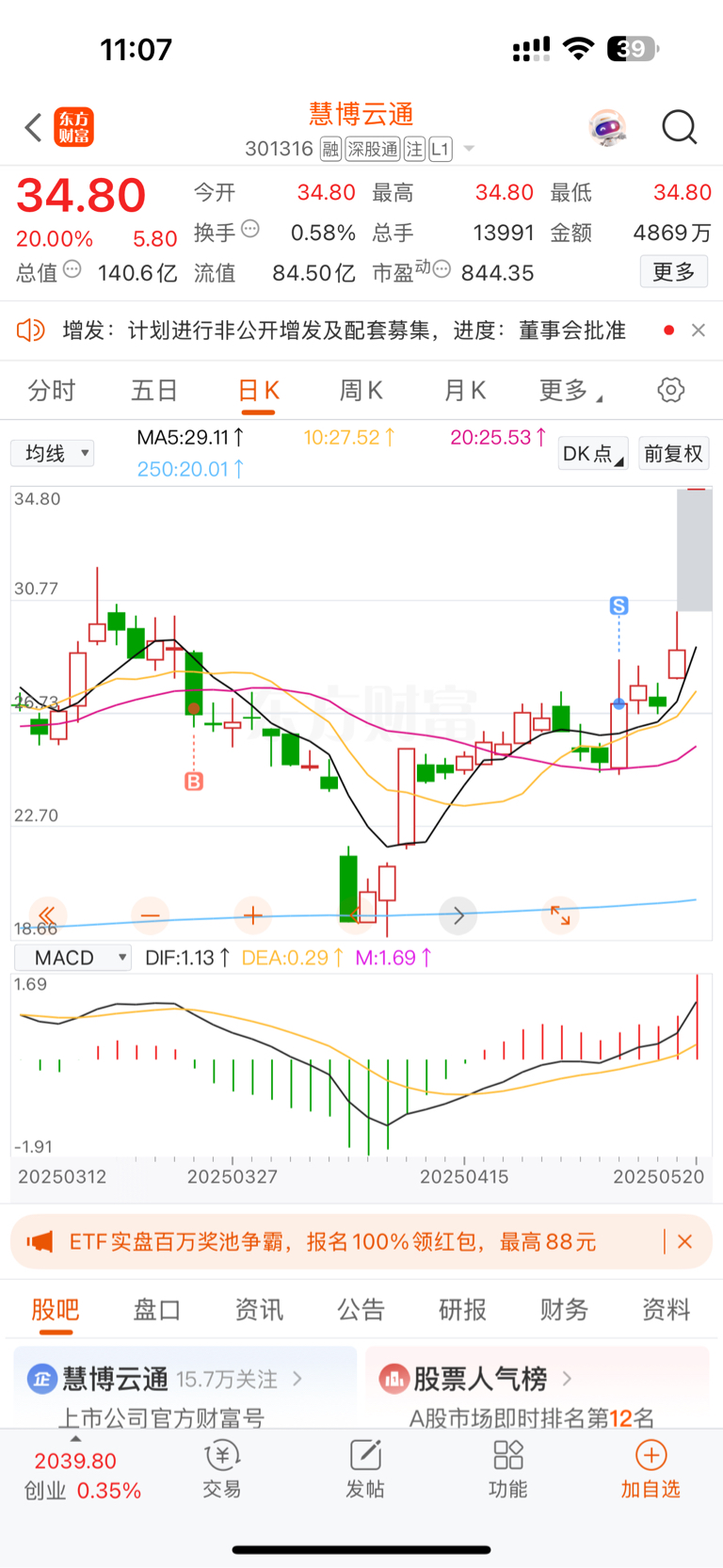Open 发帖 to write a post
This screenshot has width=723, height=1568.
365,1469
